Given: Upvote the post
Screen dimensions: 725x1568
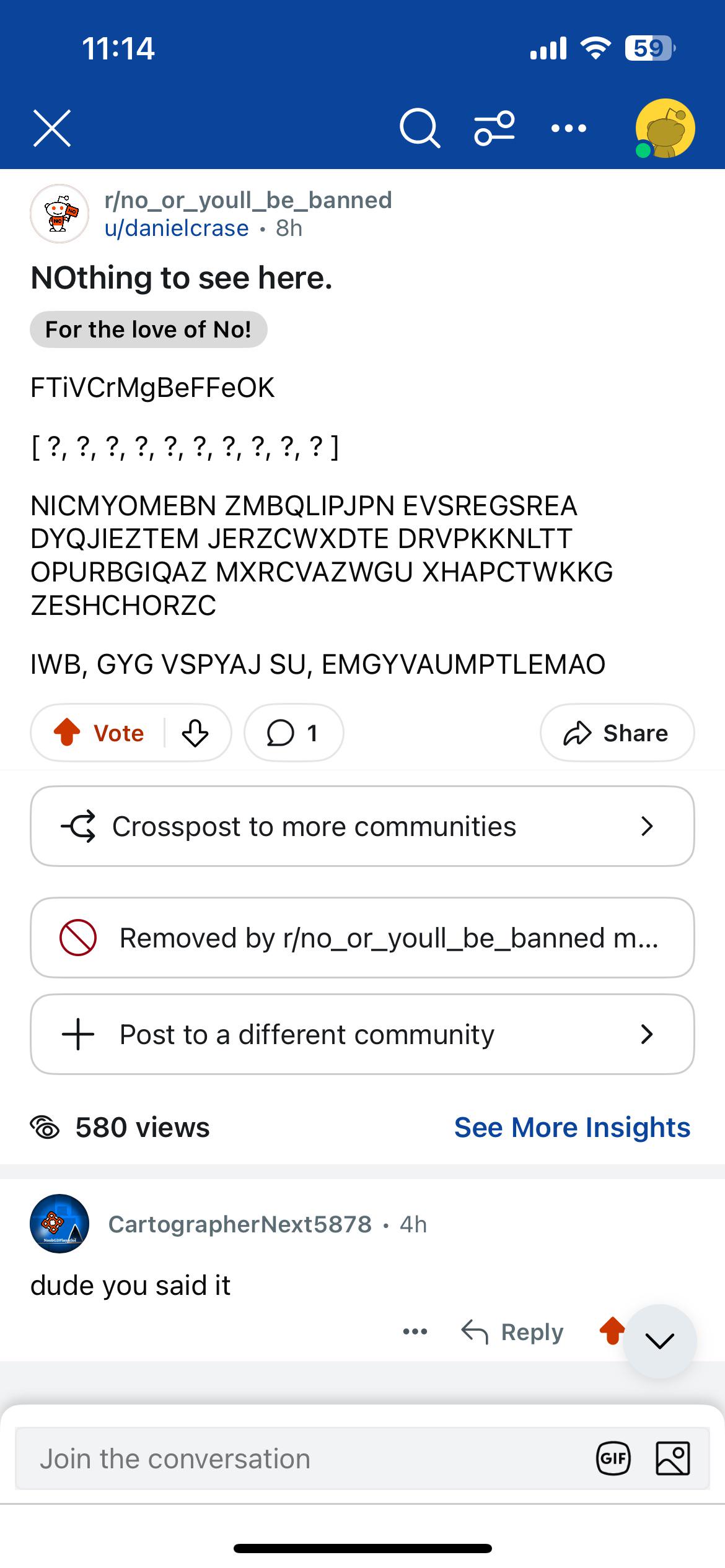Looking at the screenshot, I should 99,733.
